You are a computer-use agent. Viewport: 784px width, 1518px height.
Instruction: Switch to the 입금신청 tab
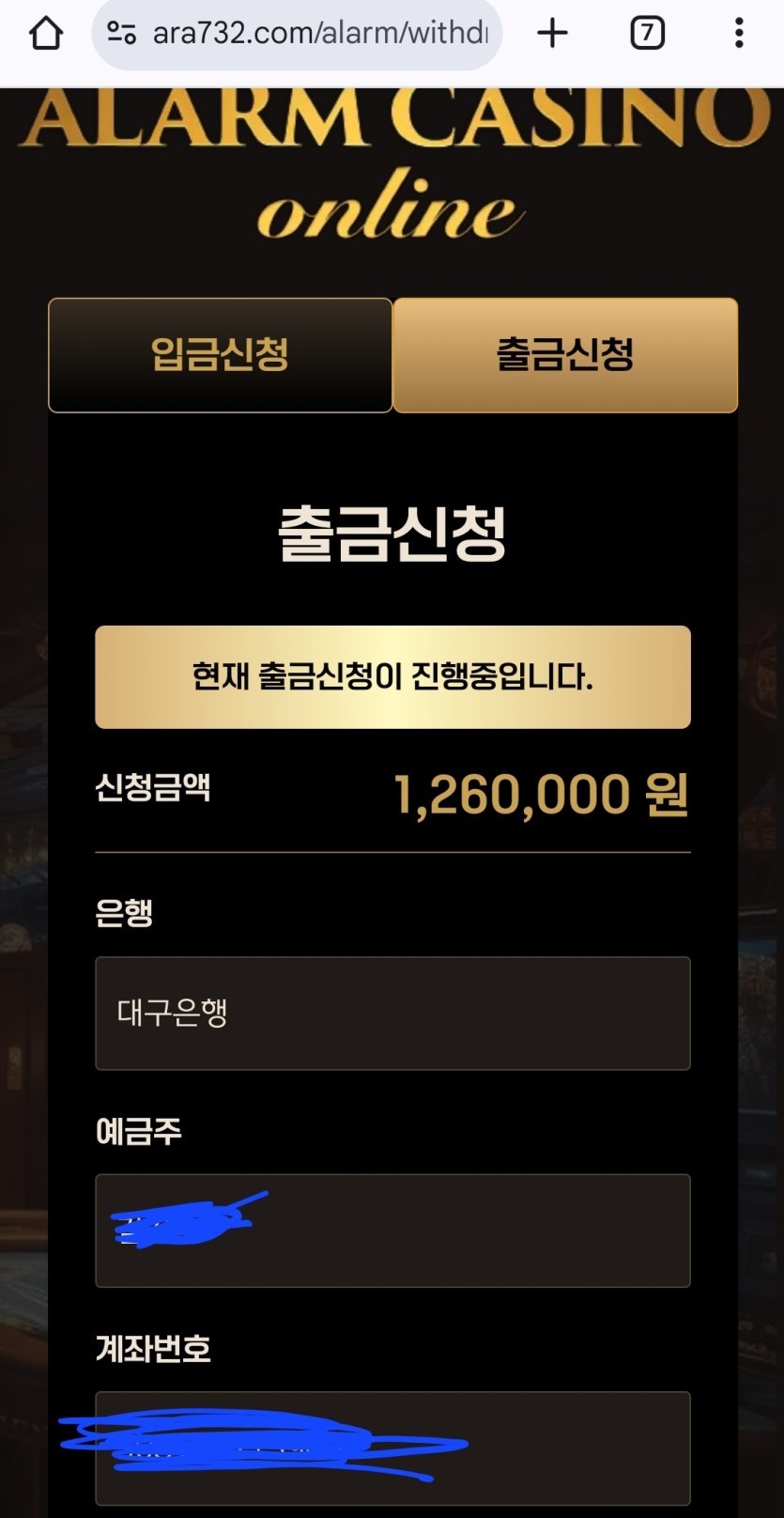(x=220, y=355)
